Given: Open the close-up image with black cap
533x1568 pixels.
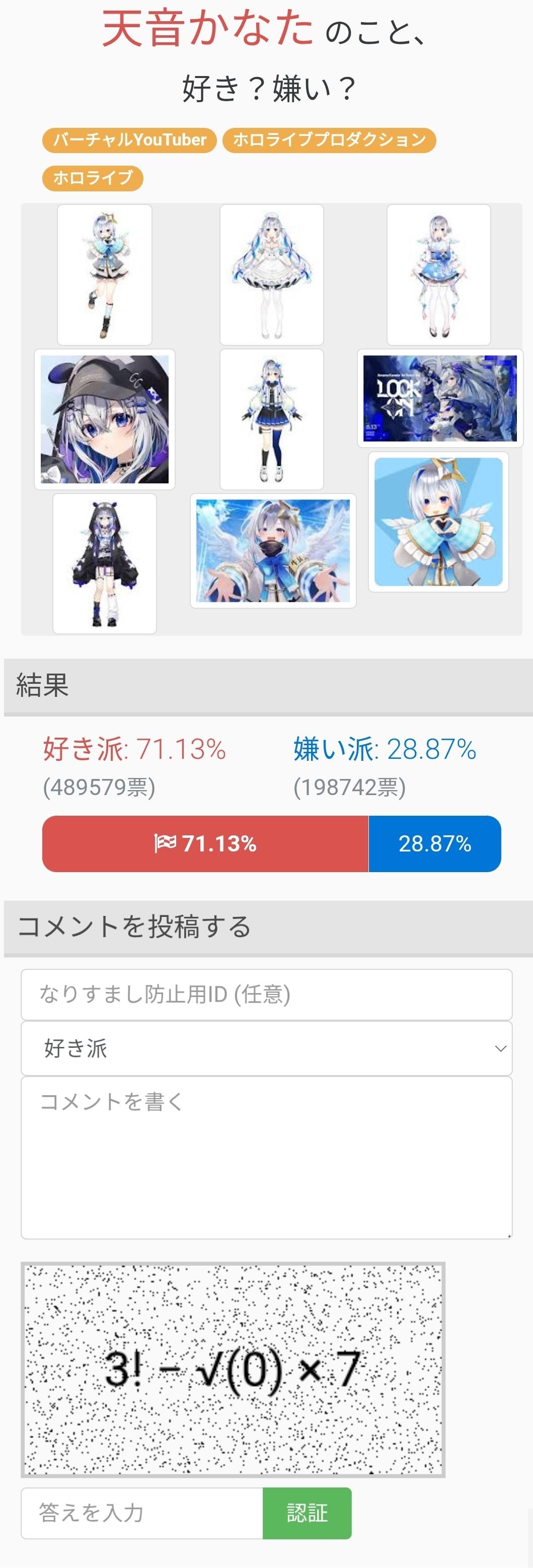Looking at the screenshot, I should tap(105, 419).
